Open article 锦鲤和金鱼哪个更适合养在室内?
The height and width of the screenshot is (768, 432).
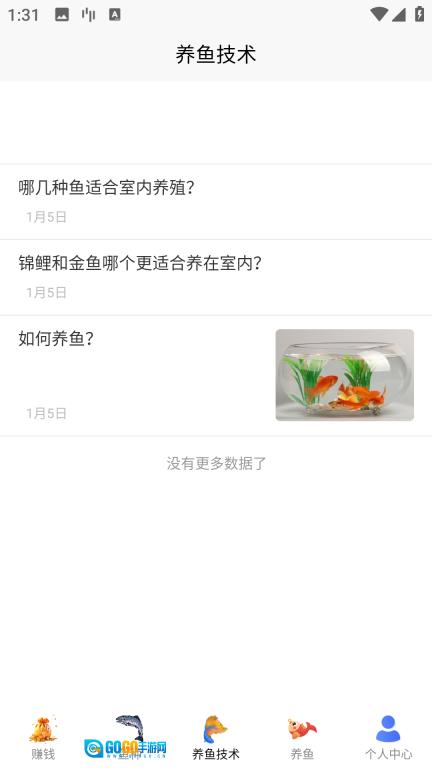click(x=216, y=277)
